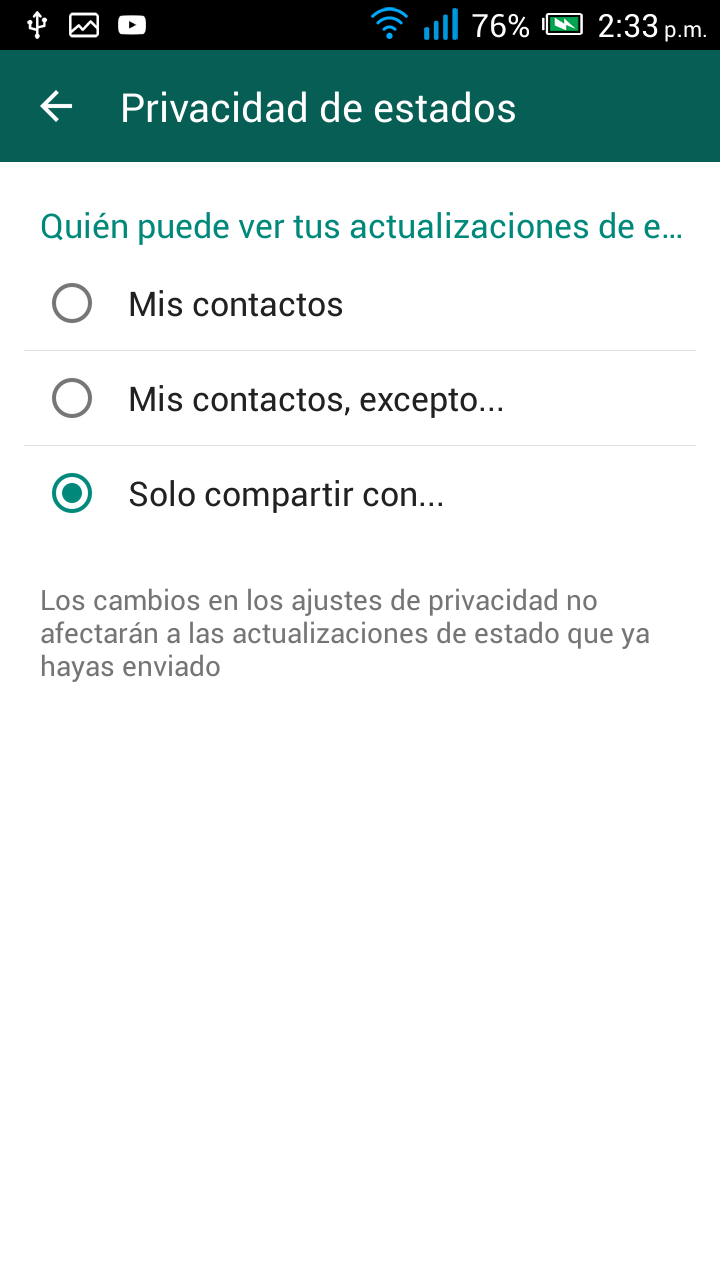Image resolution: width=720 pixels, height=1280 pixels.
Task: Go back from Privacidad de estados
Action: tap(56, 107)
